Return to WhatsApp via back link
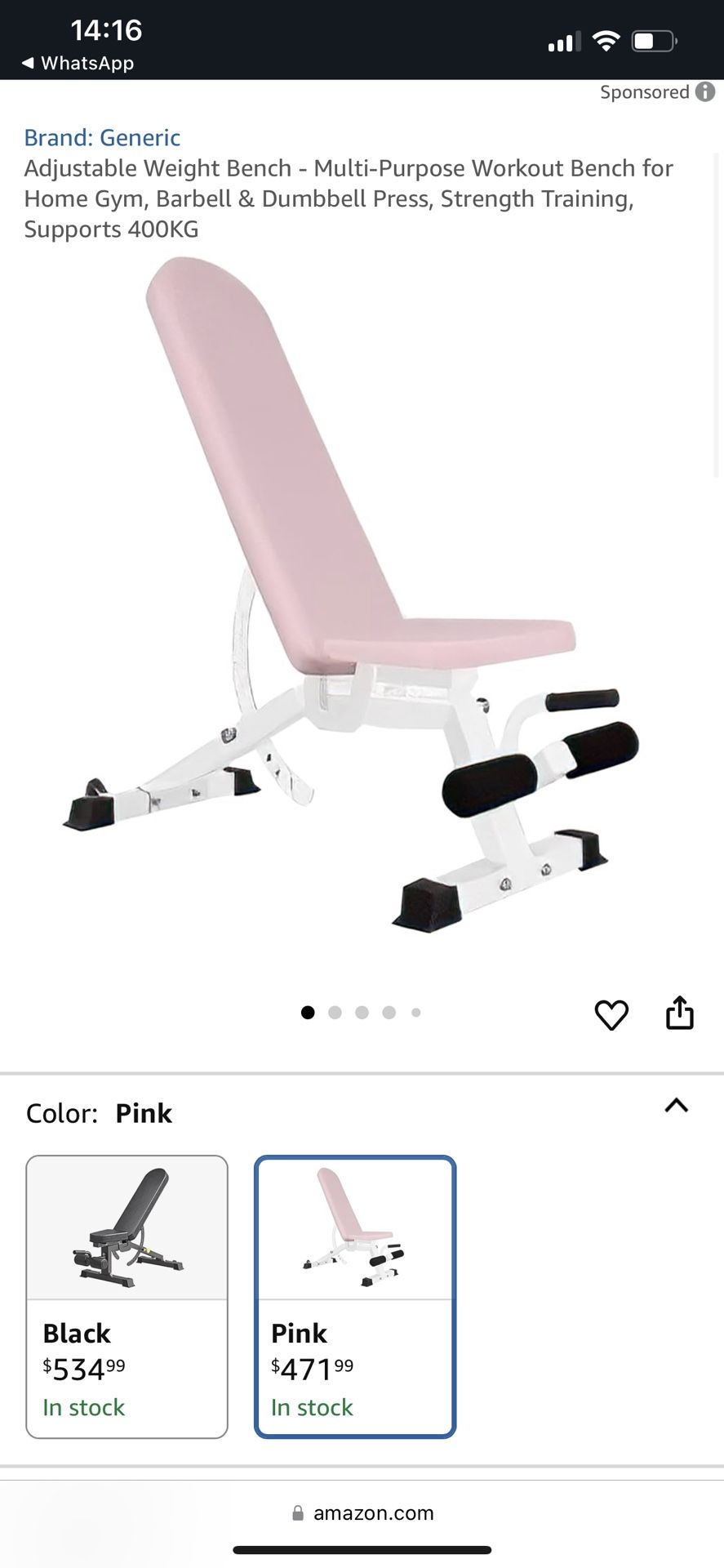The height and width of the screenshot is (1568, 724). [78, 63]
